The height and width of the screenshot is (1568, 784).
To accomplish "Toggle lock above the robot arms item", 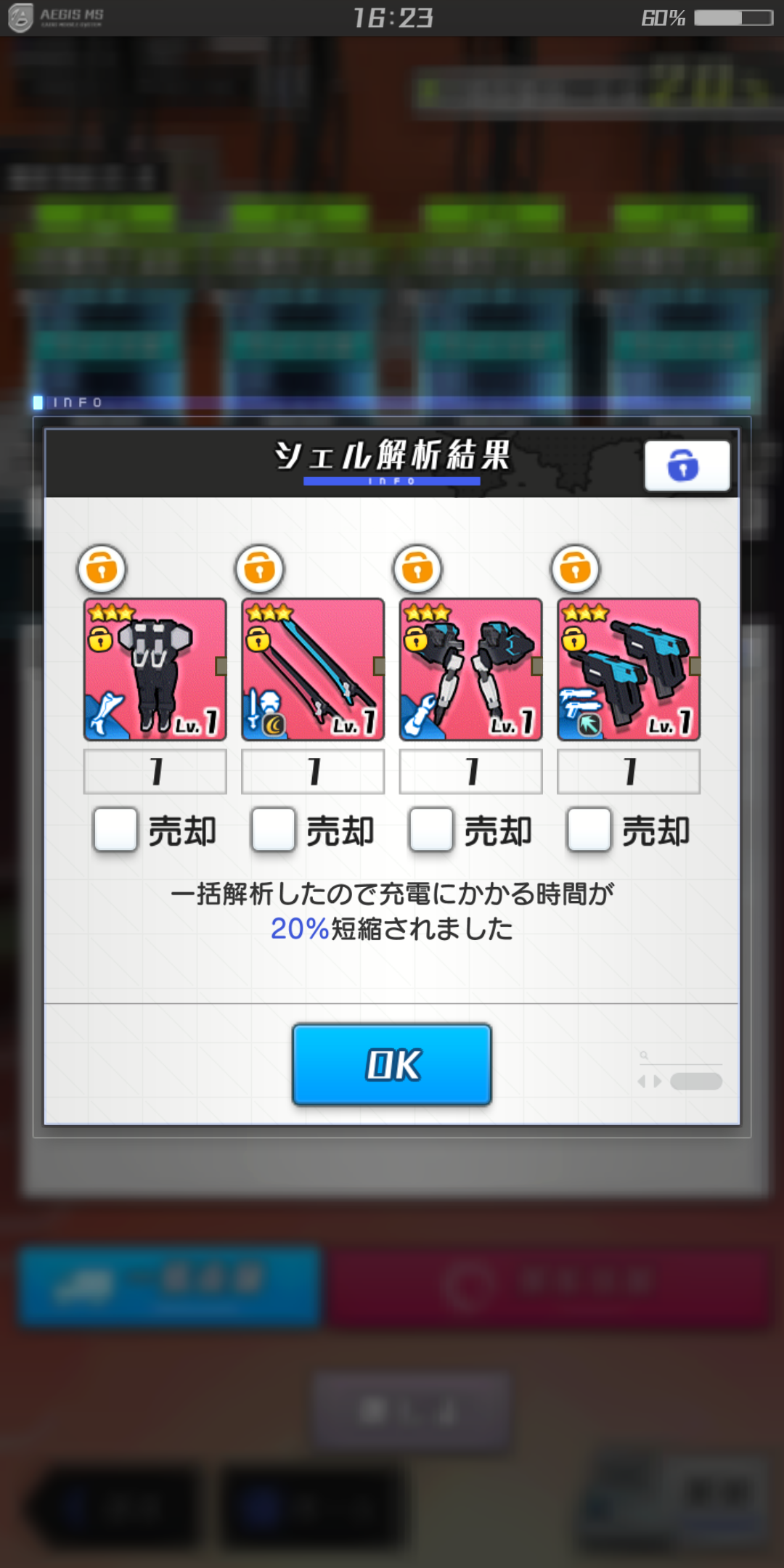I will [x=418, y=568].
